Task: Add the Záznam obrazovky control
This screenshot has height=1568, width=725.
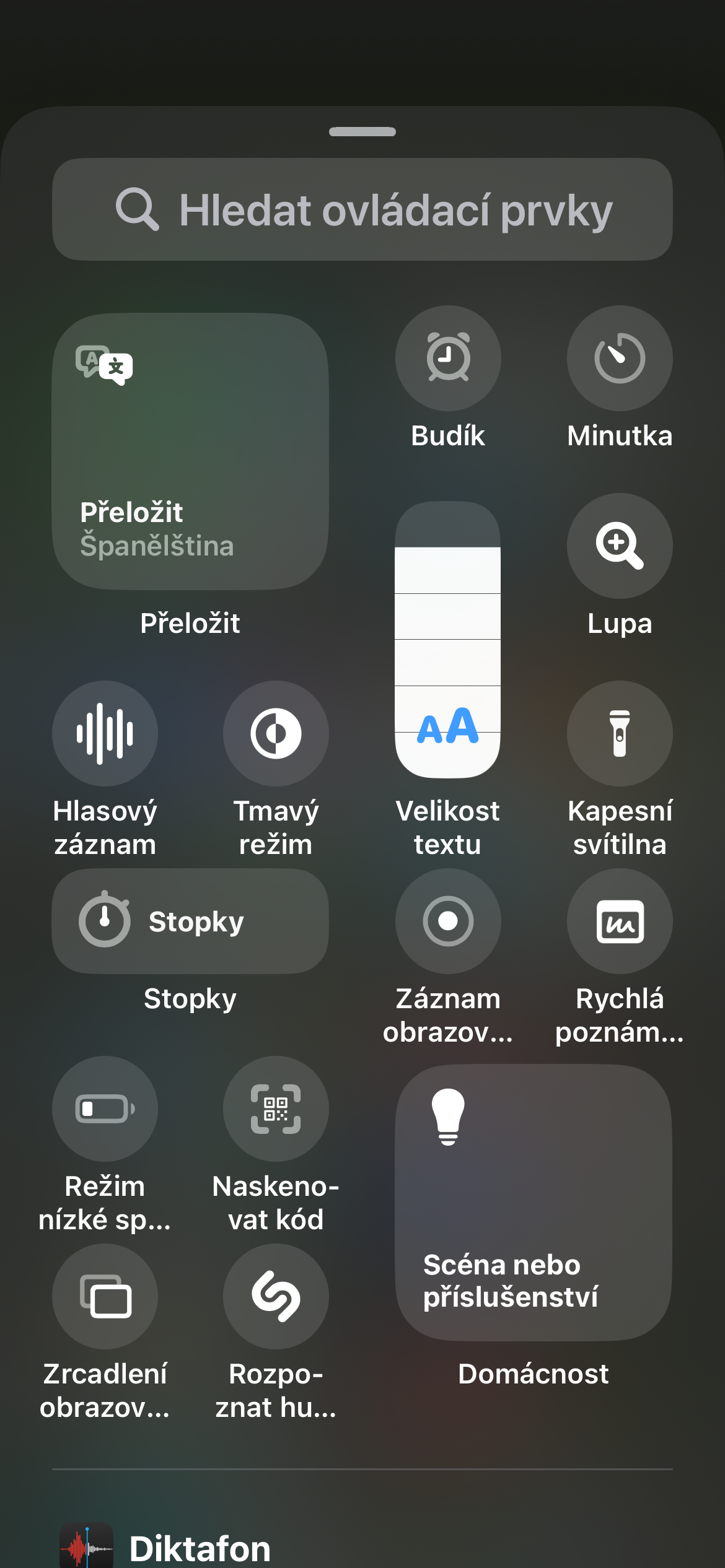Action: [x=448, y=921]
